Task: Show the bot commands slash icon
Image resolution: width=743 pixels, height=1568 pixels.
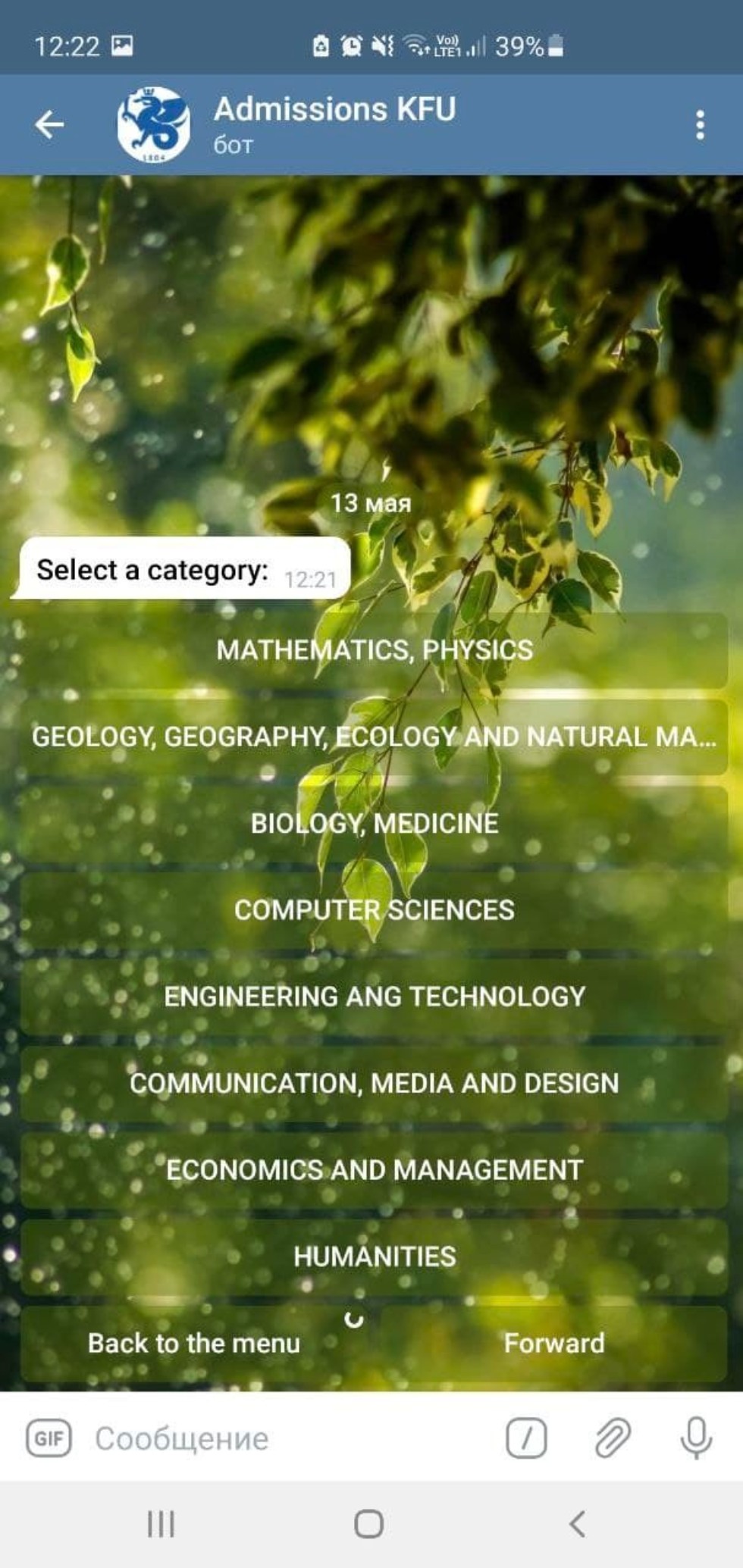Action: pyautogui.click(x=526, y=1438)
